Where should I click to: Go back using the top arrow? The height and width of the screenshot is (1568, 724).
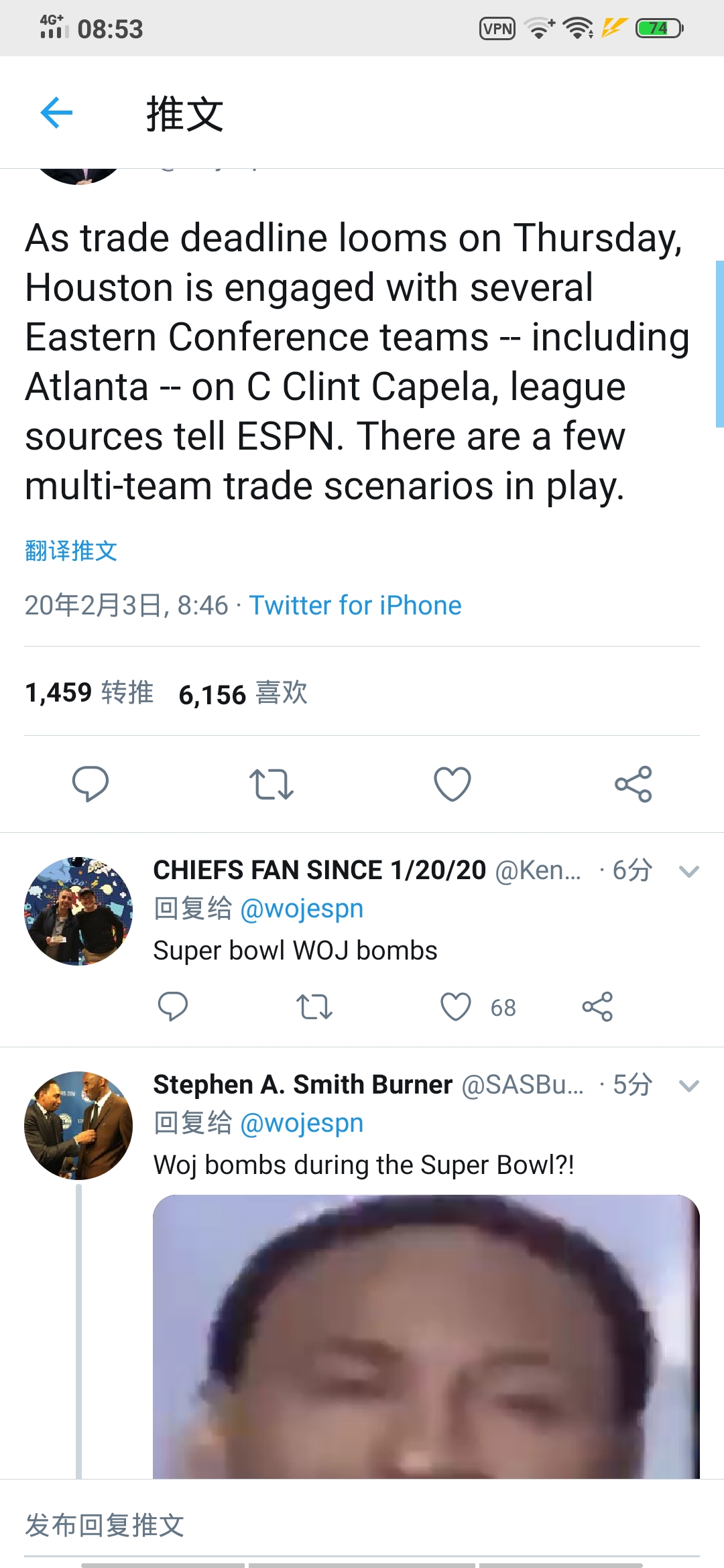(x=56, y=113)
